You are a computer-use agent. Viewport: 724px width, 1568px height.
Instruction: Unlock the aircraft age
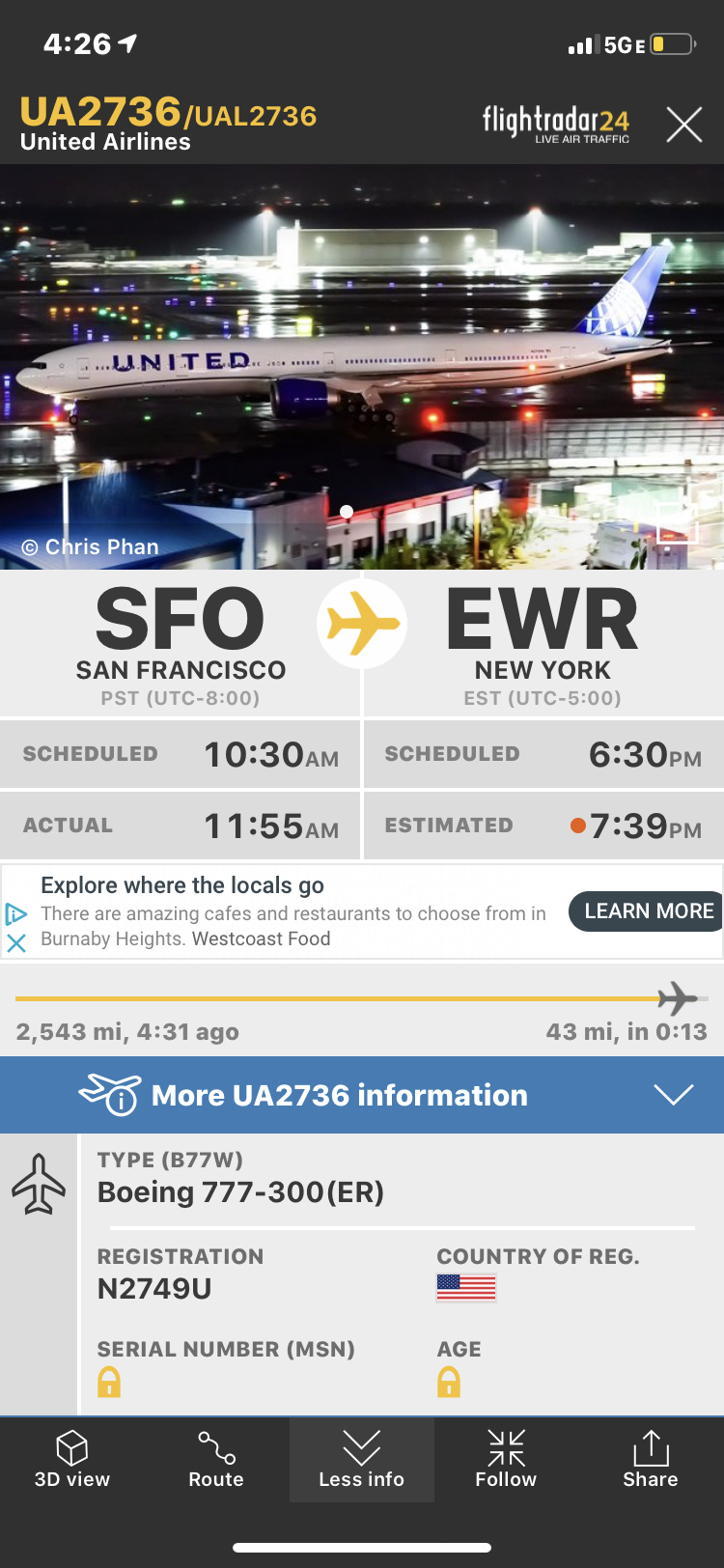click(449, 1383)
